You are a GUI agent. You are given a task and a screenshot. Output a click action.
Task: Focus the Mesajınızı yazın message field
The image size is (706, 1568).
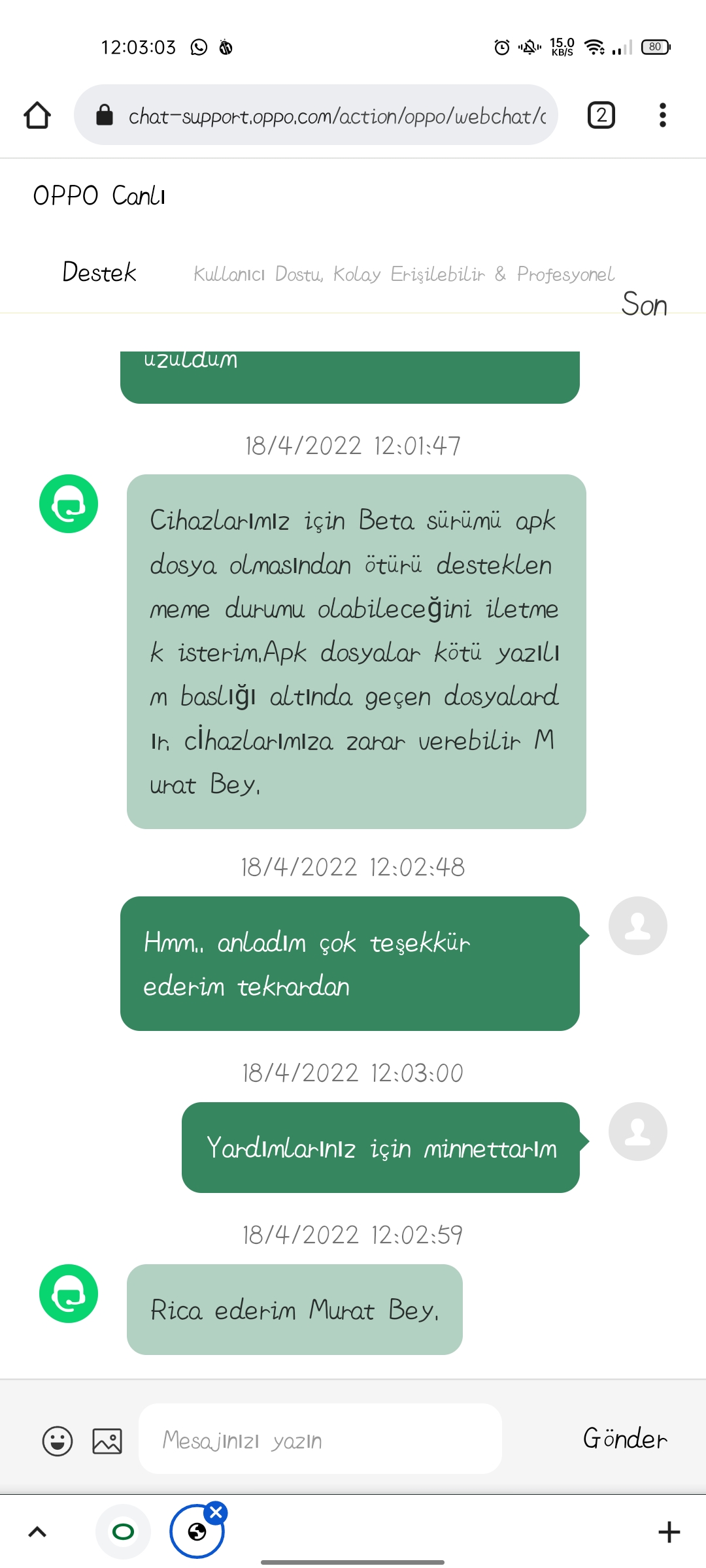[320, 1439]
